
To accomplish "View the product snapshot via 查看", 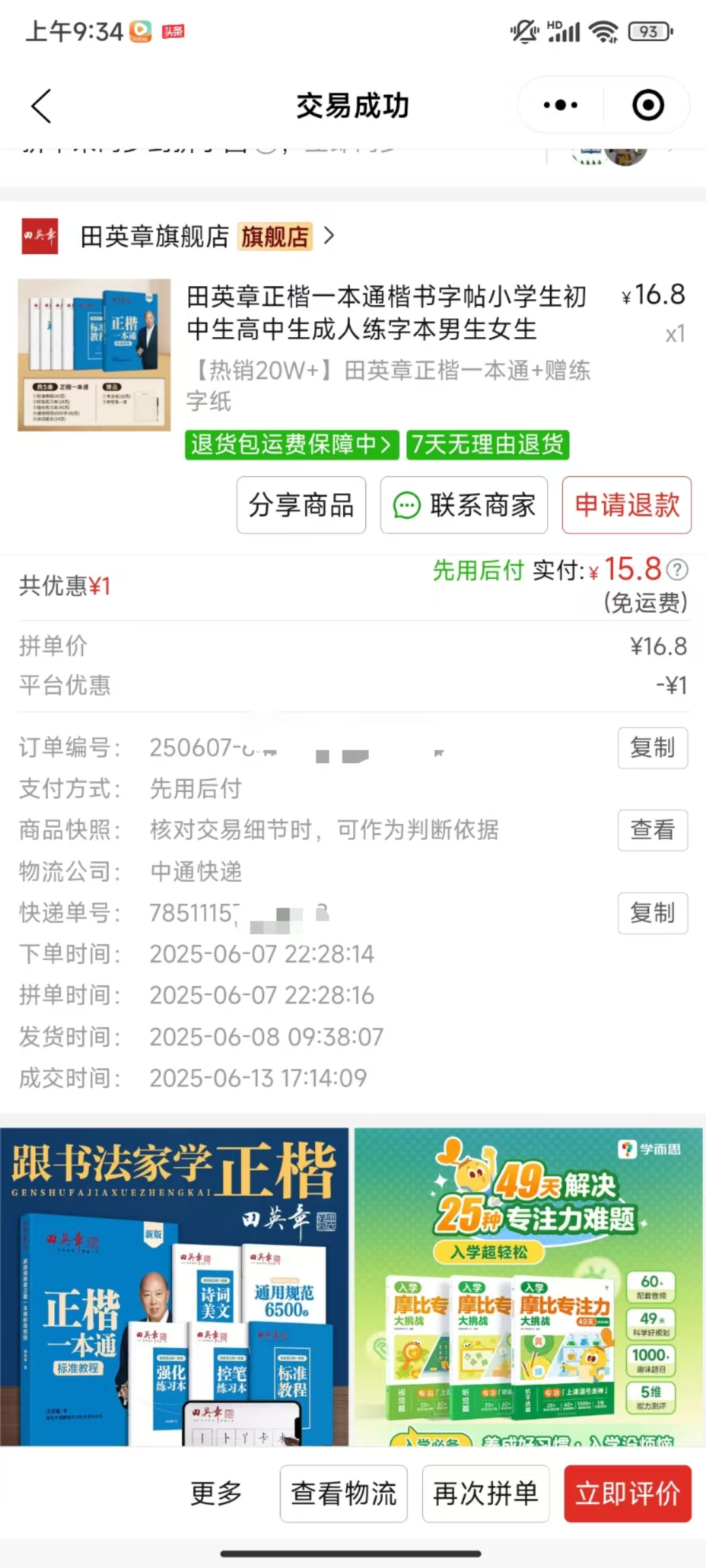I will pyautogui.click(x=652, y=830).
